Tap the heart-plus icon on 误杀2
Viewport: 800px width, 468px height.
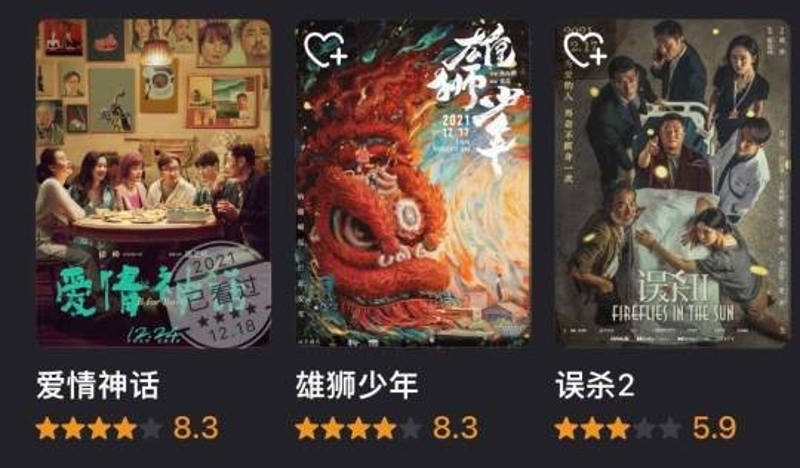tap(585, 49)
